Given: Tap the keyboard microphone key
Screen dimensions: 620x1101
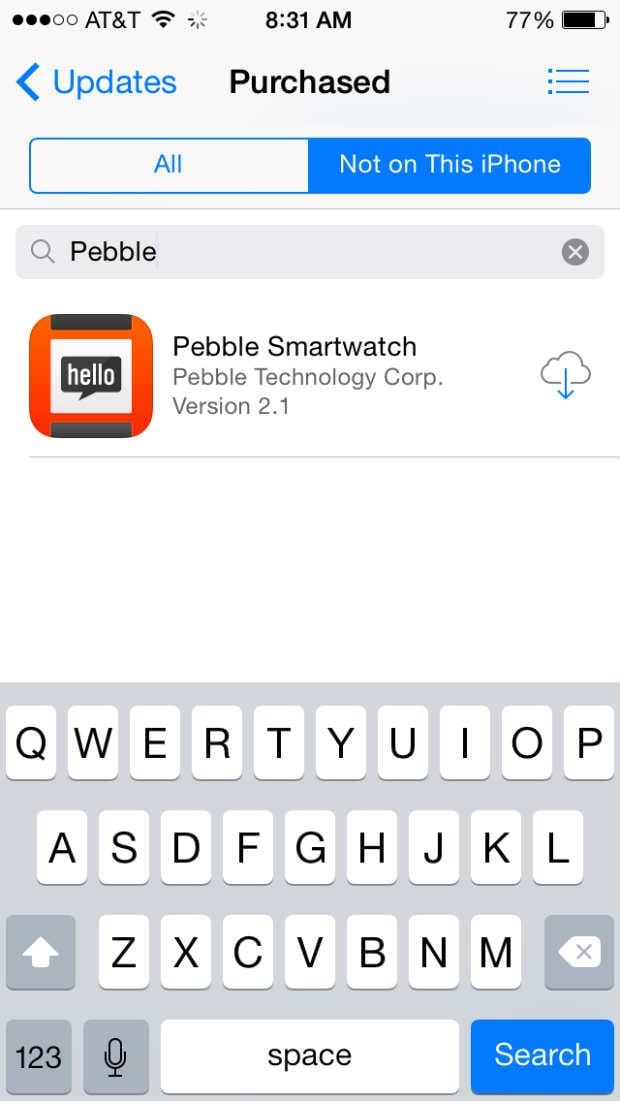Looking at the screenshot, I should [116, 1057].
